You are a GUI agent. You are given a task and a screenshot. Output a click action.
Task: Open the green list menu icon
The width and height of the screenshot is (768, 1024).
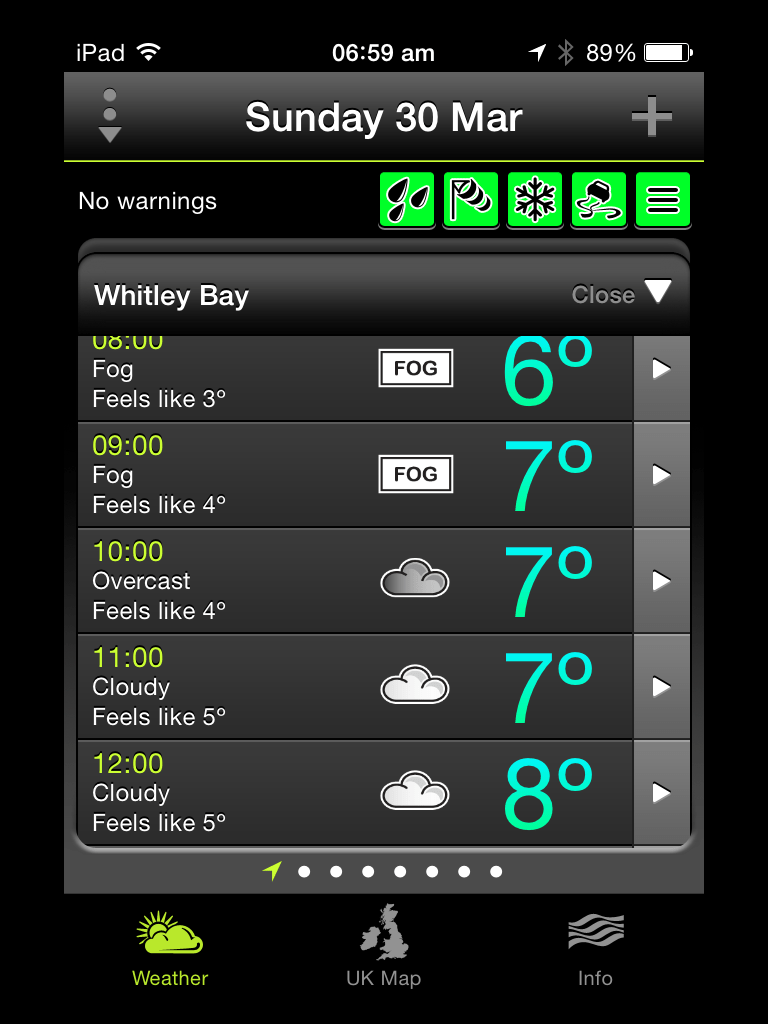662,200
